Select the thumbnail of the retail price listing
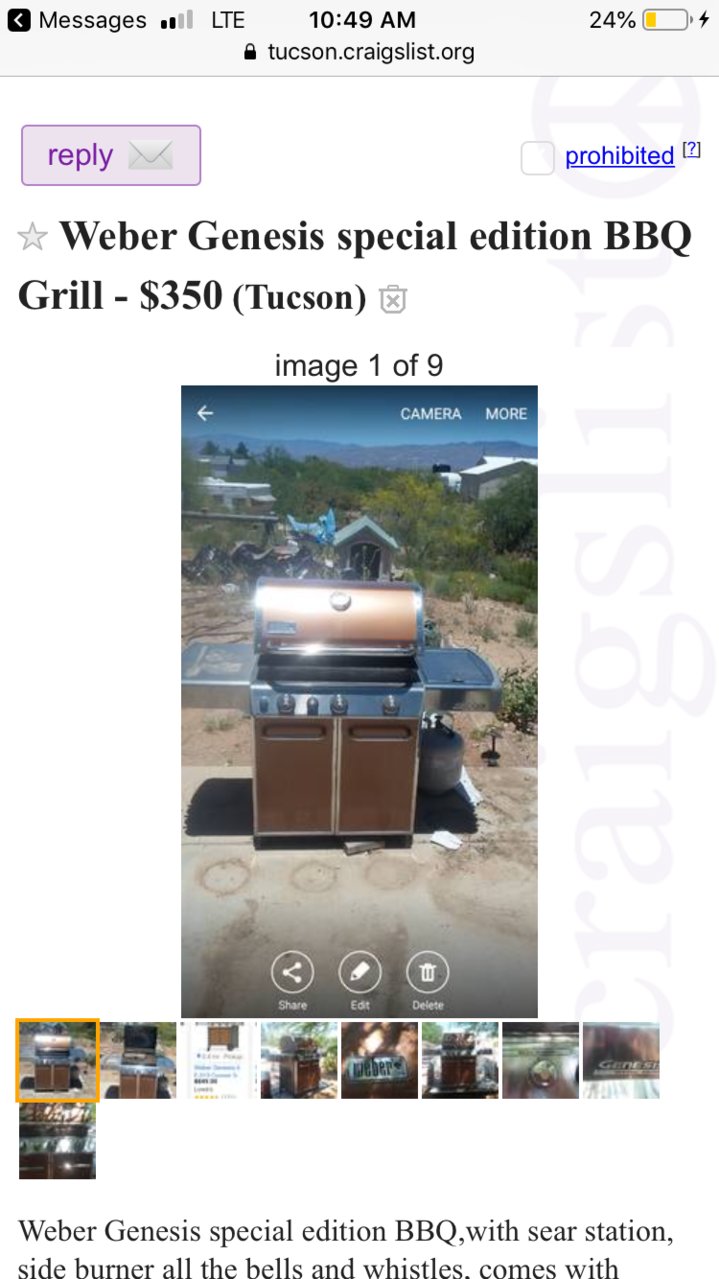This screenshot has width=719, height=1279. pyautogui.click(x=218, y=1060)
